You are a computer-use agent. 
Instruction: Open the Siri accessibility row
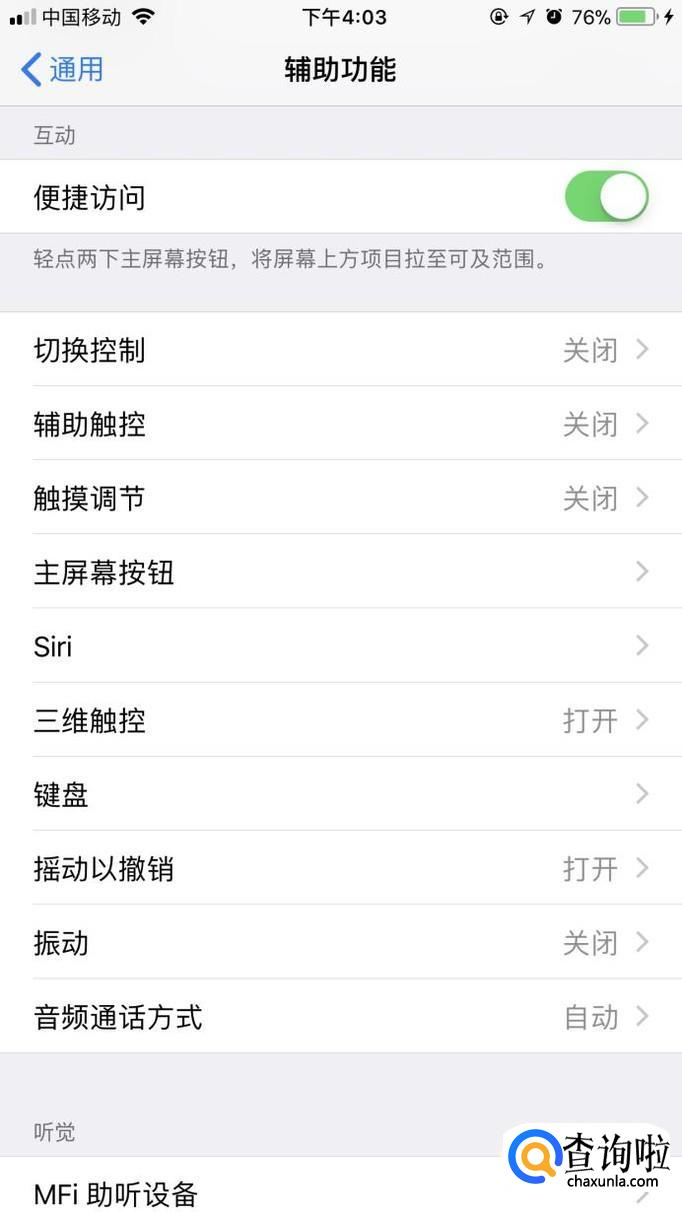click(x=340, y=646)
